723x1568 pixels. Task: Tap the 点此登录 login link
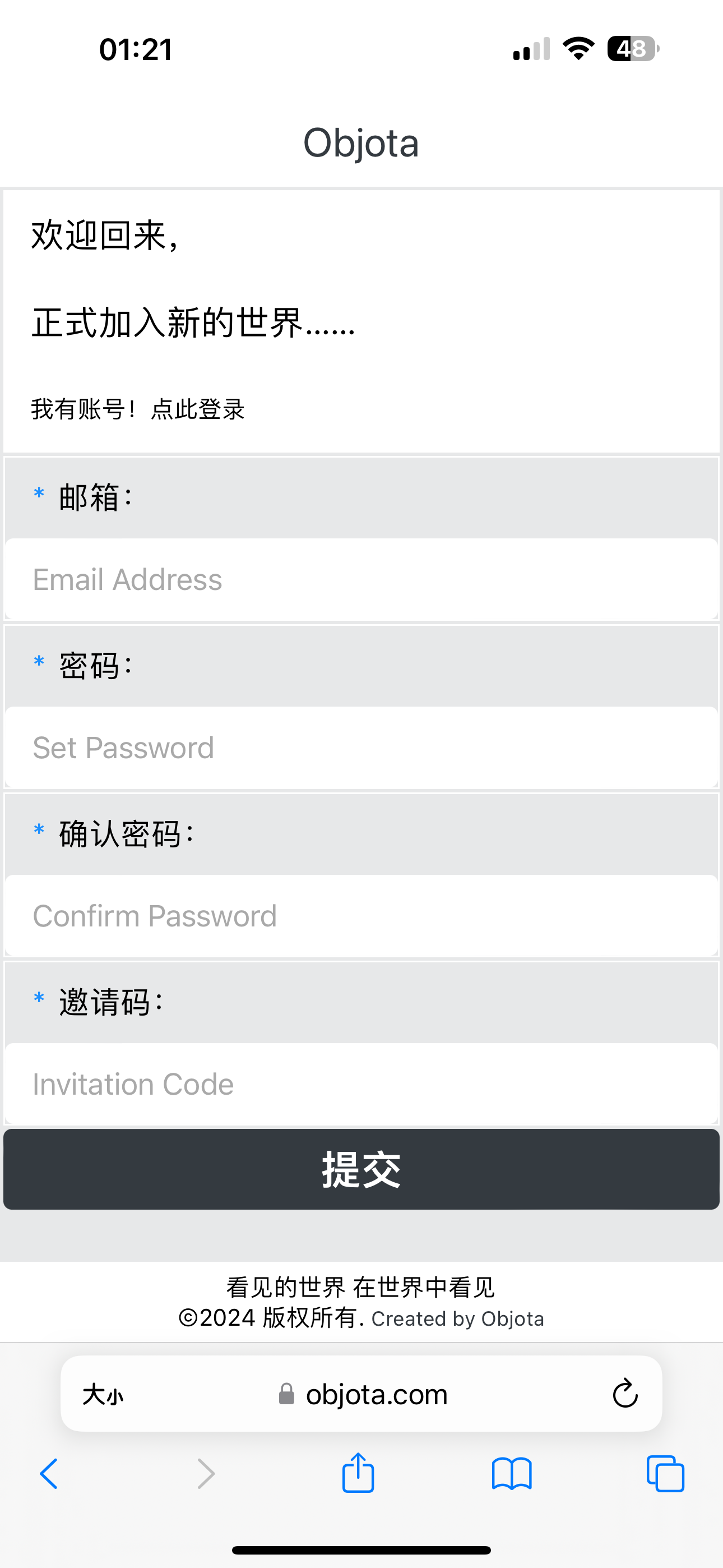[198, 409]
